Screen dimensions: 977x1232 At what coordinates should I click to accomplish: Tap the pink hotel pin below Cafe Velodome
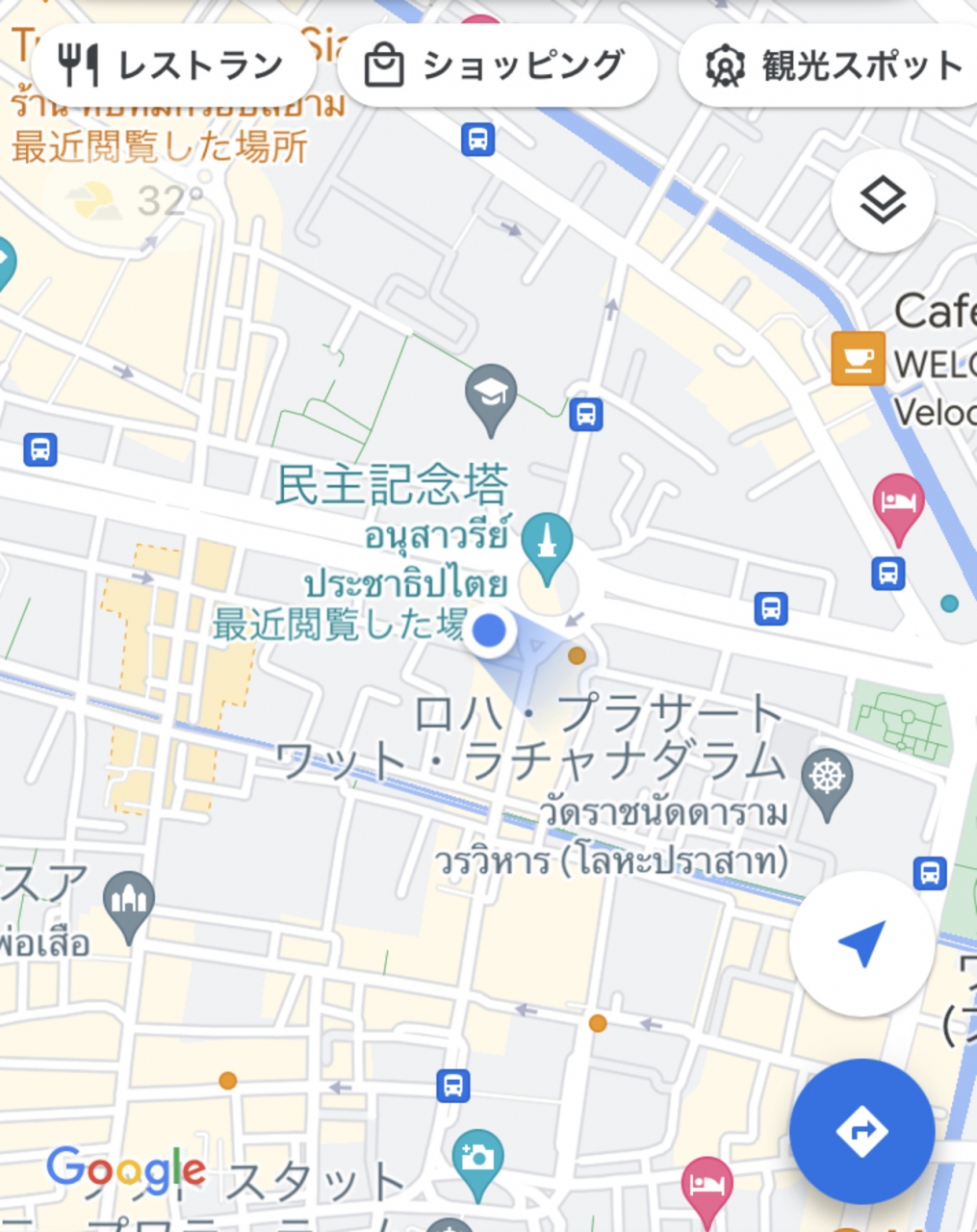point(898,504)
